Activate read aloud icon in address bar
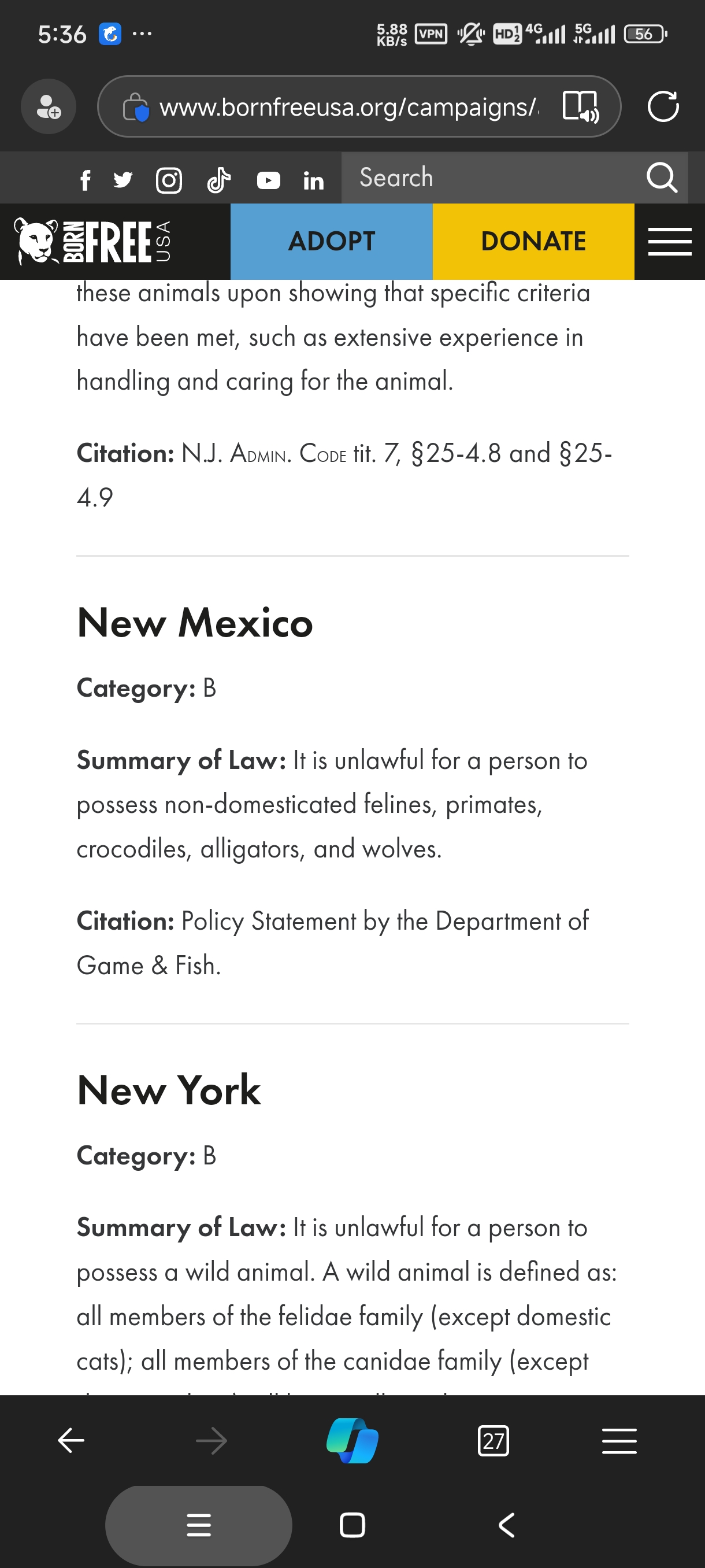705x1568 pixels. click(x=580, y=106)
